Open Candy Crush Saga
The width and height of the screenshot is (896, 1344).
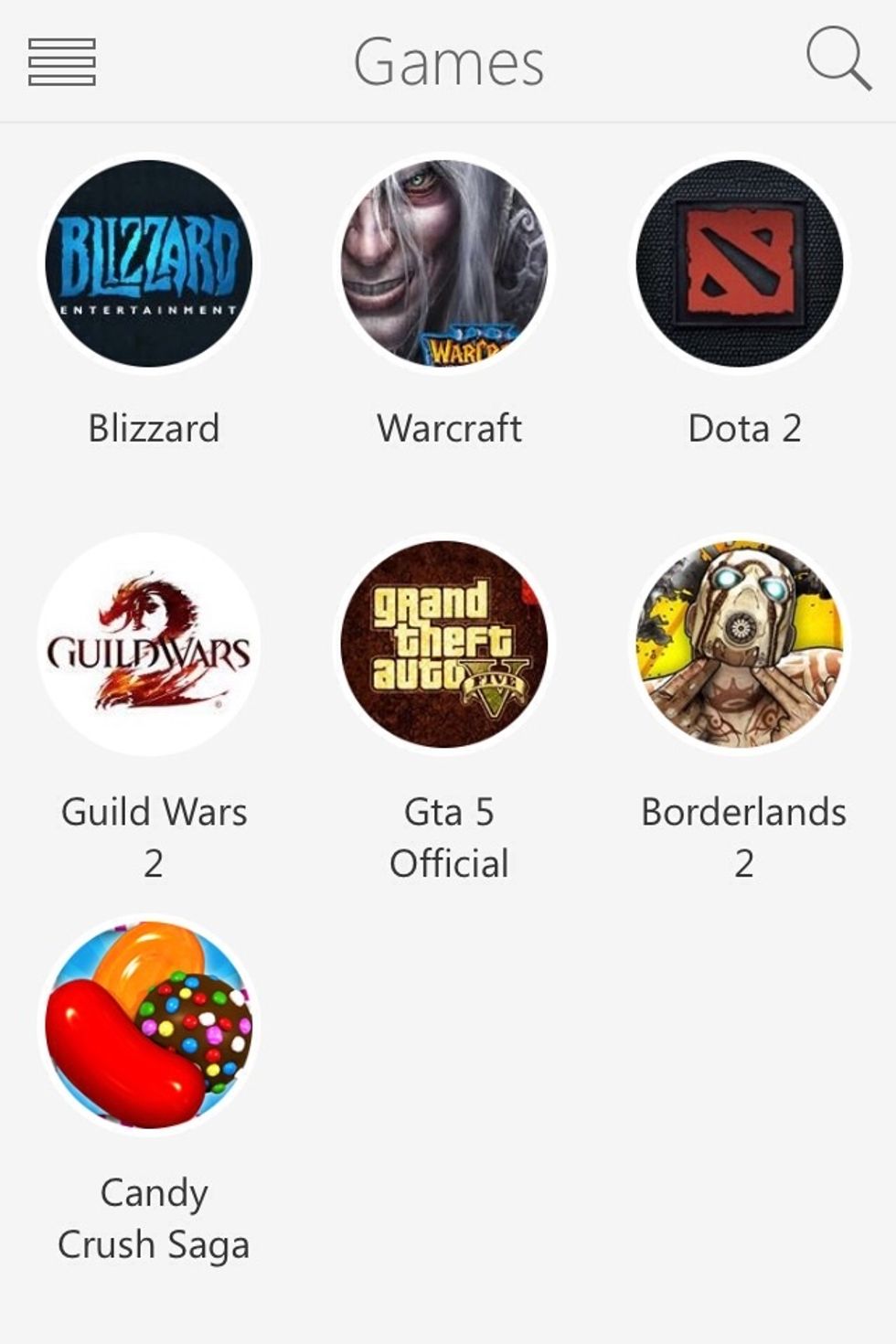coord(150,1026)
